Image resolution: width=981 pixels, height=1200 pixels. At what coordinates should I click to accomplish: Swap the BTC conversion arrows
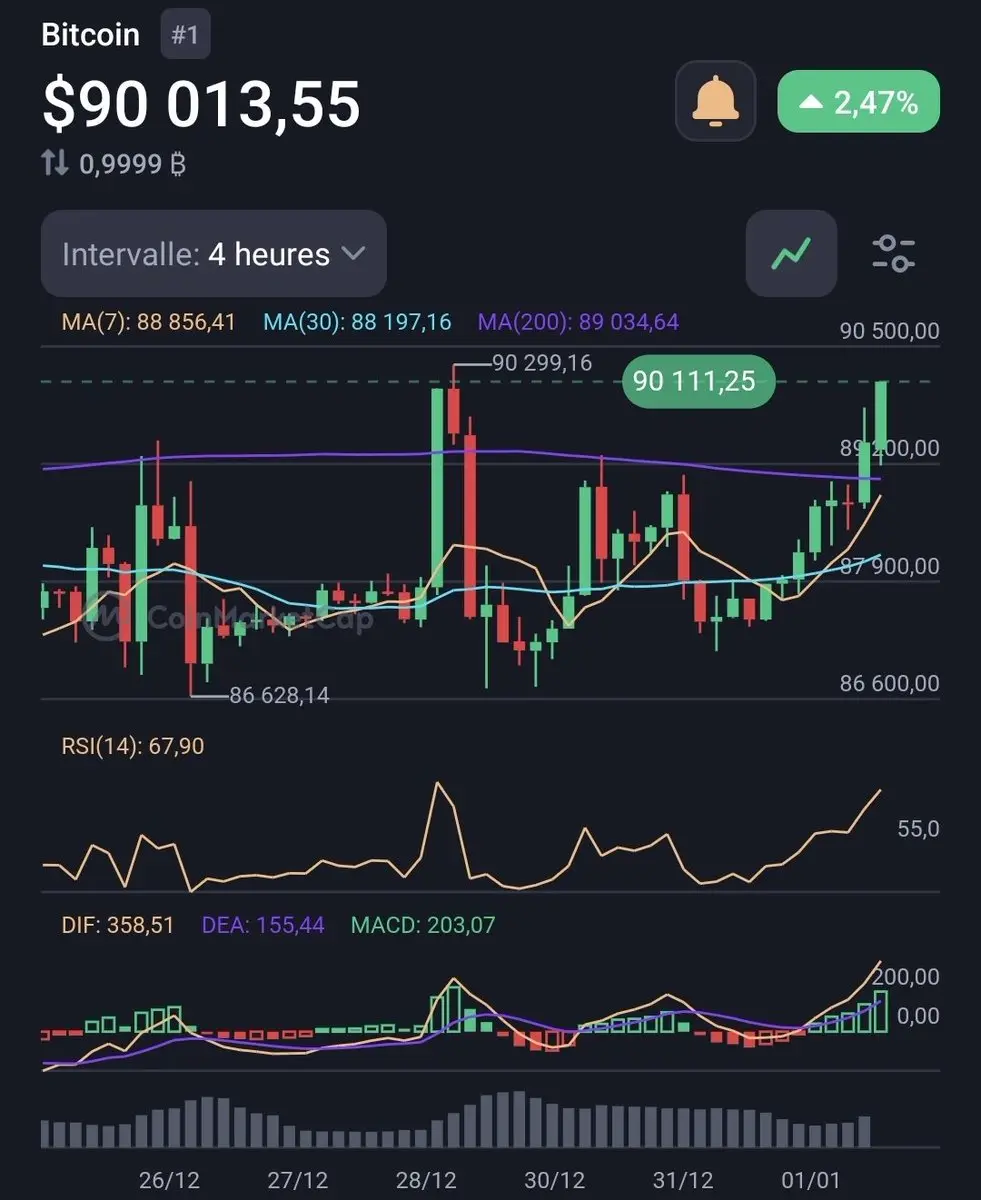pyautogui.click(x=56, y=163)
